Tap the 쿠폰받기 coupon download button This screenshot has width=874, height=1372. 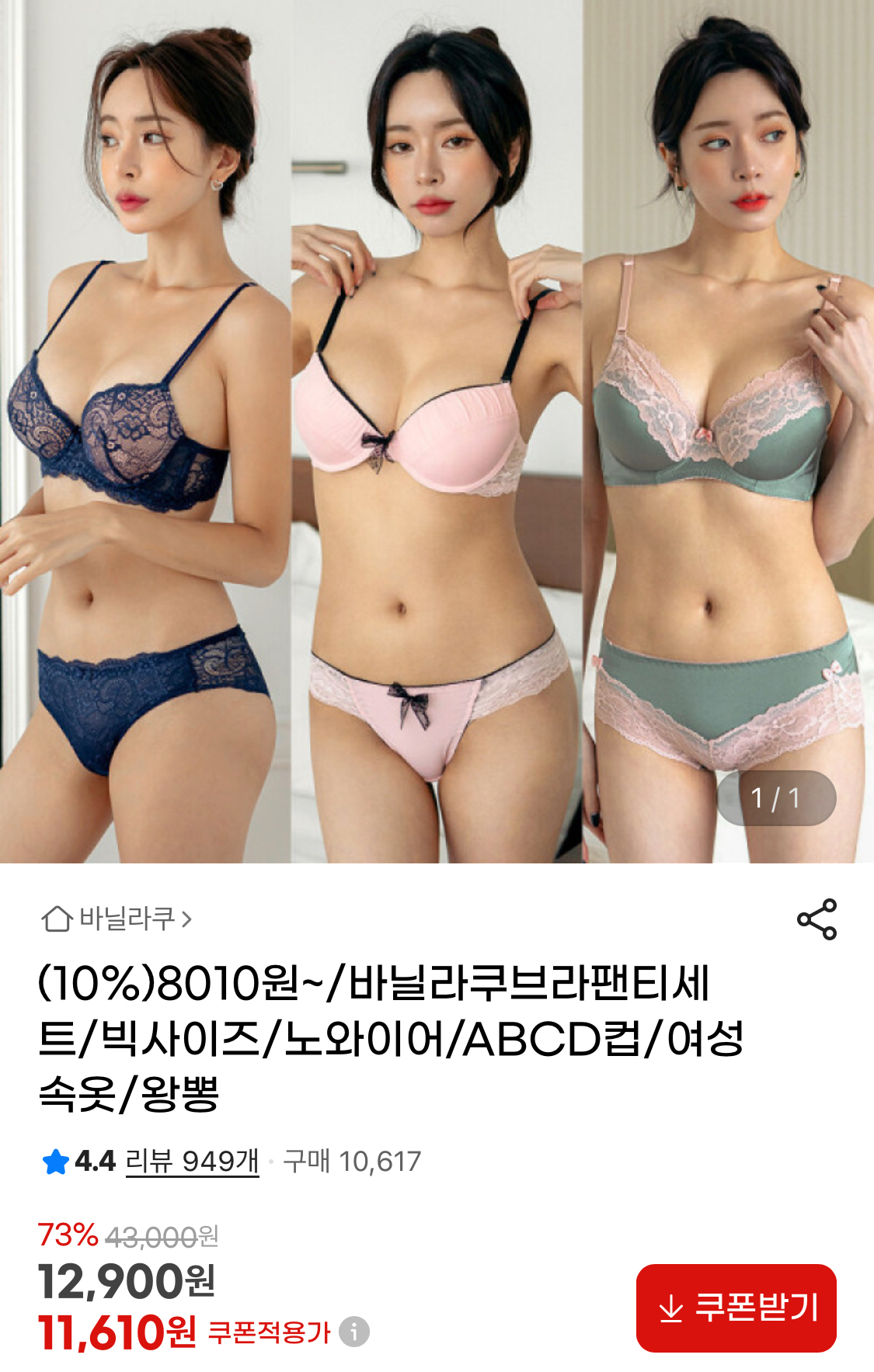coord(736,1308)
